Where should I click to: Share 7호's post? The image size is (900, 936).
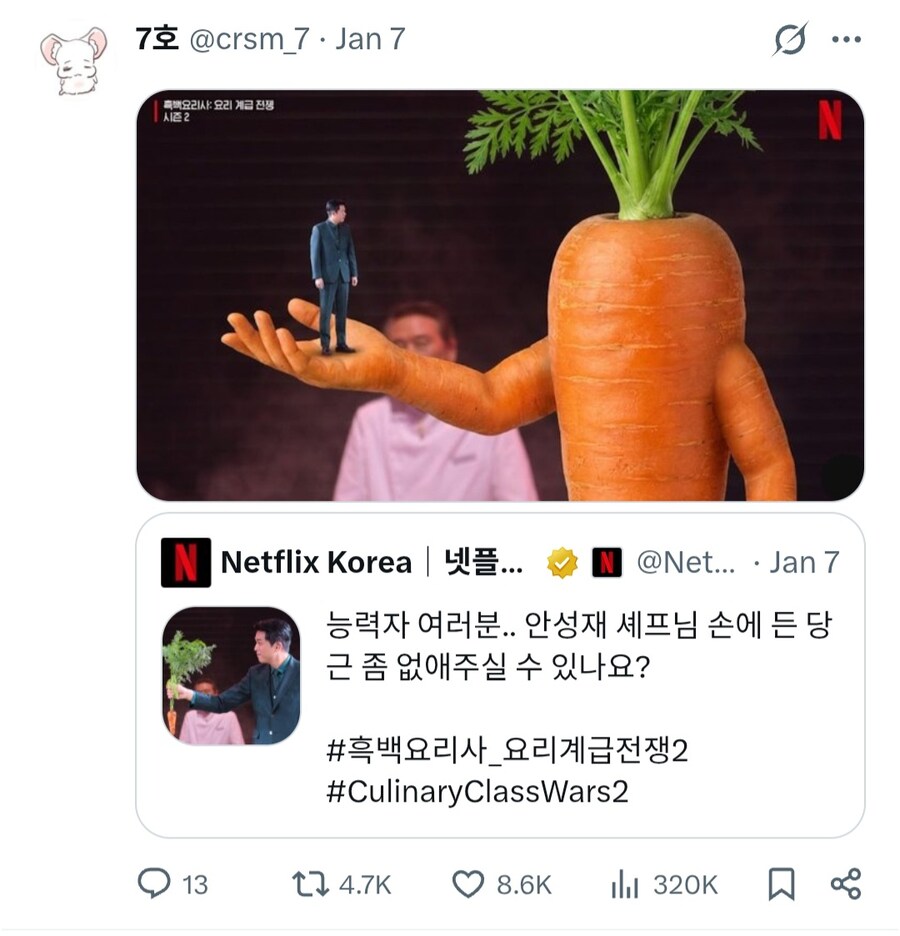846,884
